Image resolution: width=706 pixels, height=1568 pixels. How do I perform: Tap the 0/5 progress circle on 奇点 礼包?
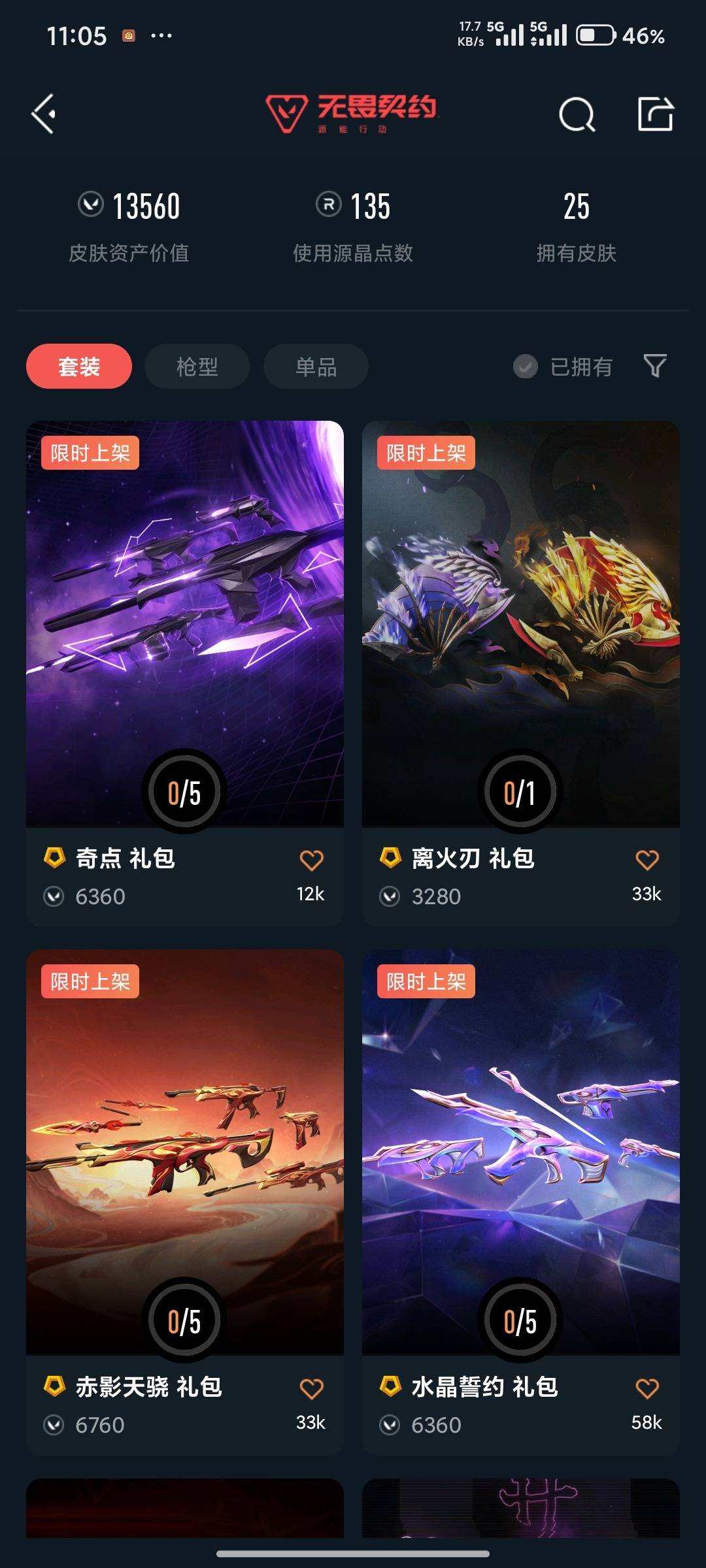point(185,790)
